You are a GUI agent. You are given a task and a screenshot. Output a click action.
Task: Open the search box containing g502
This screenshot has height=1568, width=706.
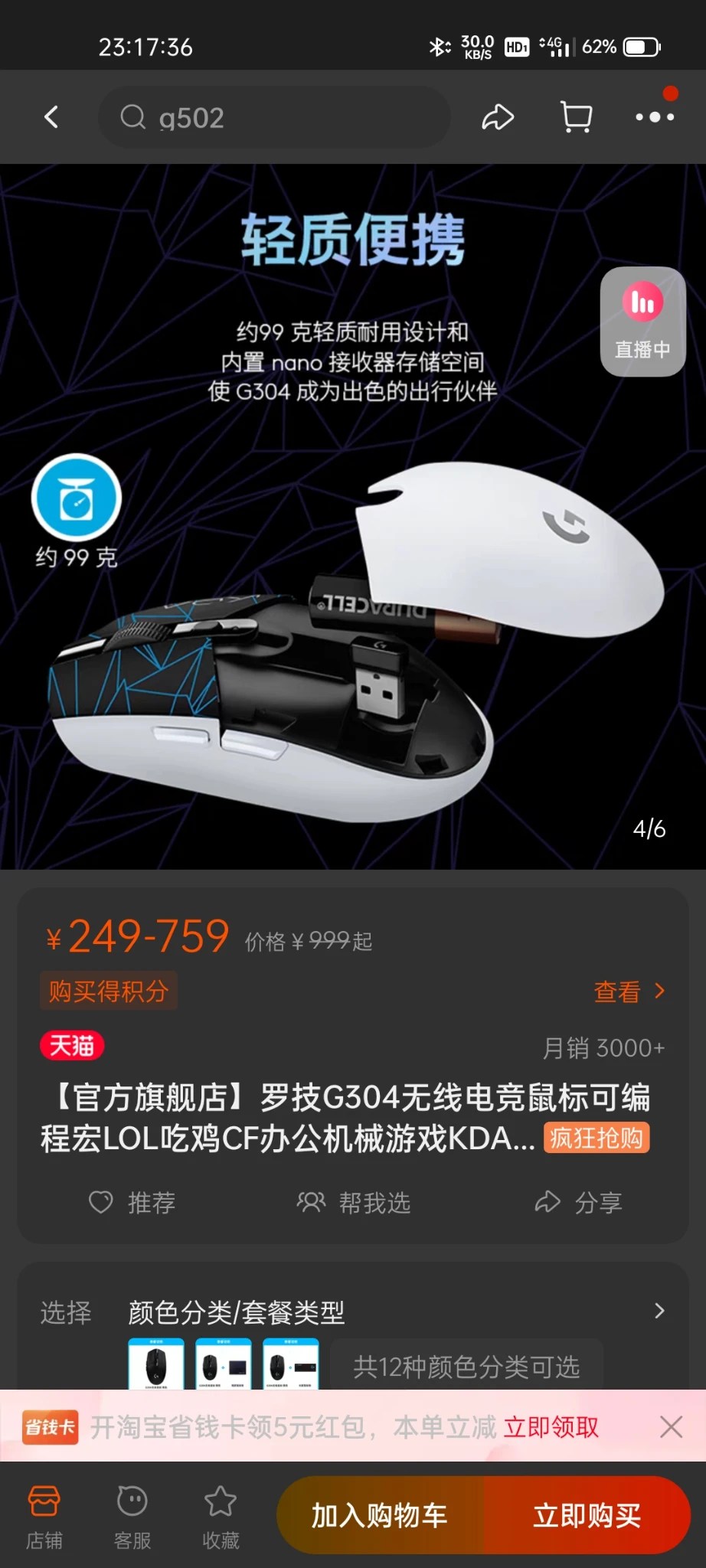(273, 117)
